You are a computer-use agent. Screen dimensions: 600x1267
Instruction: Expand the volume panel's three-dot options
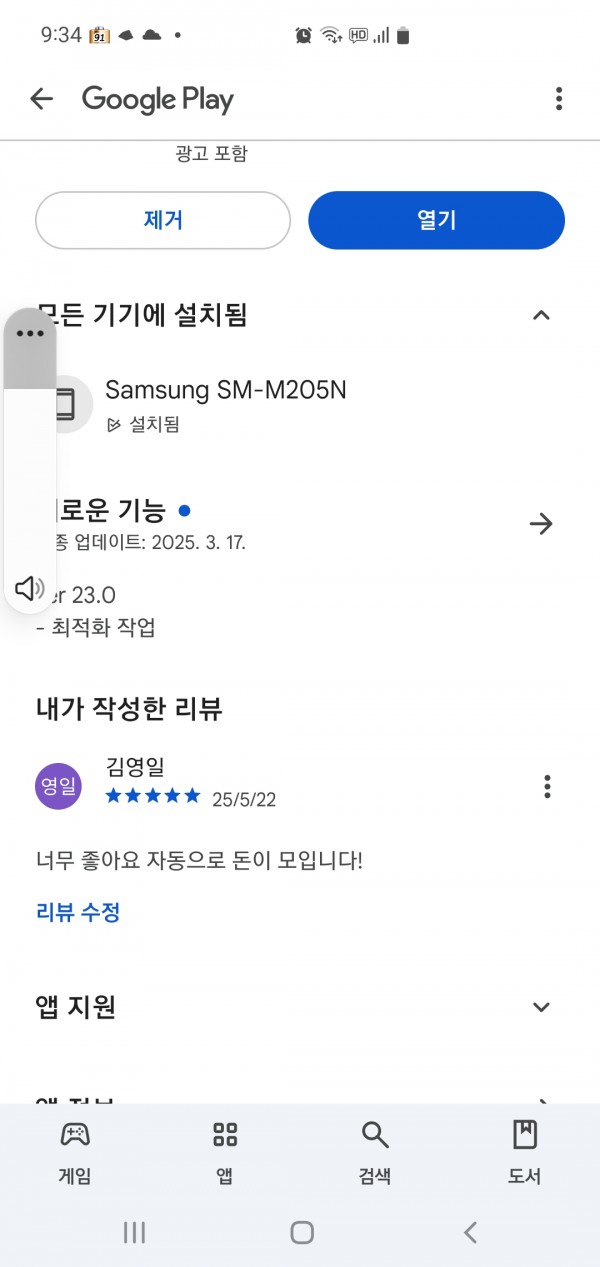click(30, 333)
